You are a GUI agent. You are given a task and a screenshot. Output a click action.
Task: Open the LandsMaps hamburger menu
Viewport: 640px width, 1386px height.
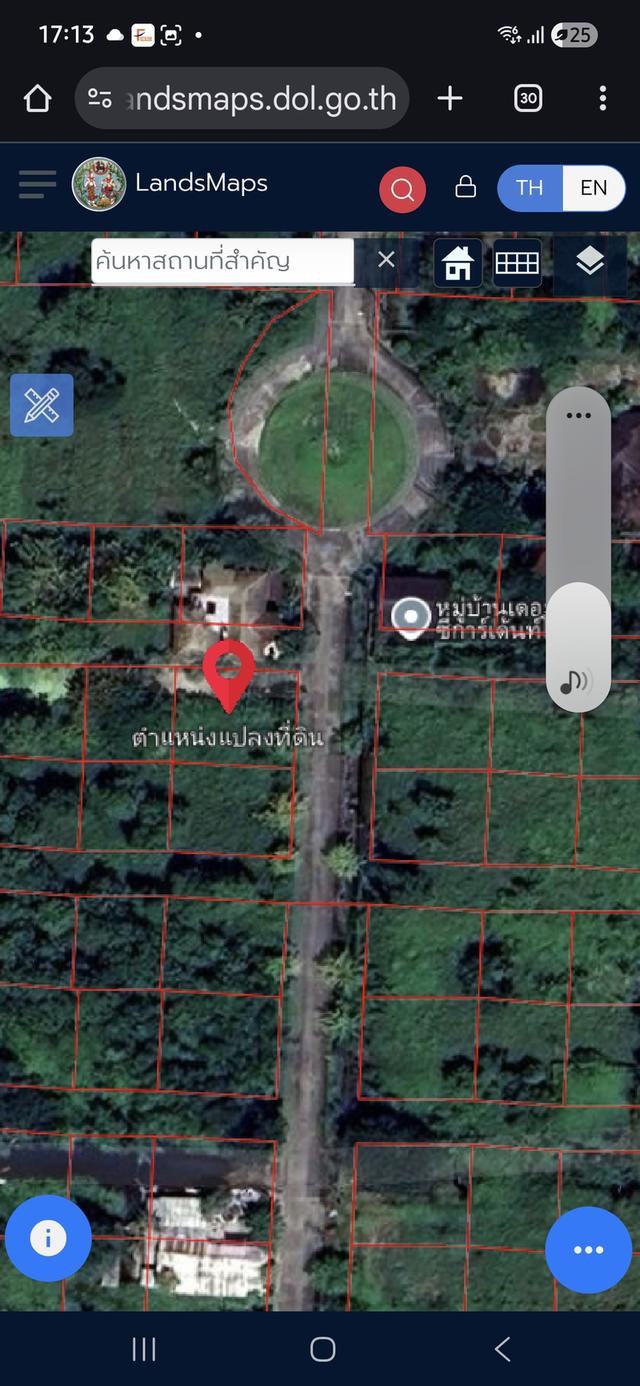37,184
